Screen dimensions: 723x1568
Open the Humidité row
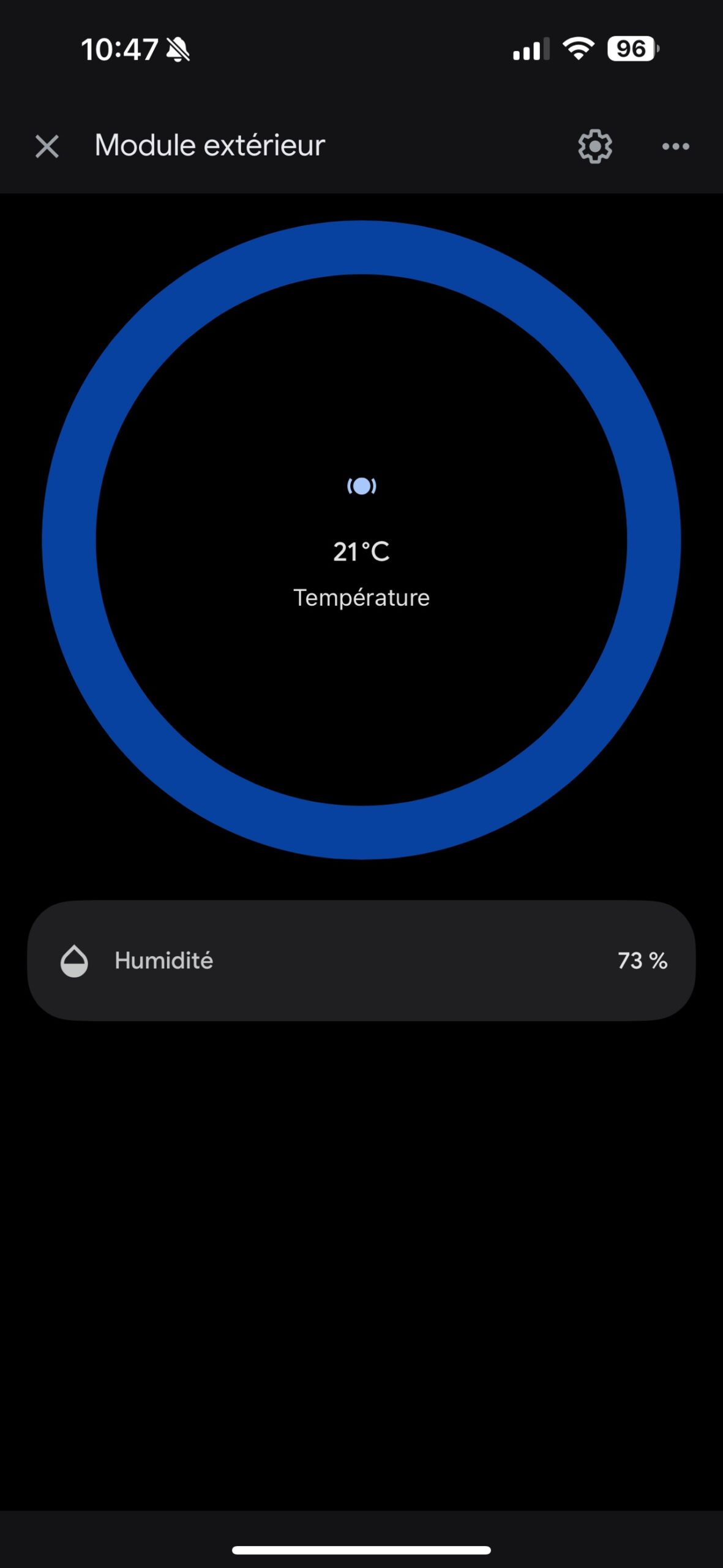(361, 960)
